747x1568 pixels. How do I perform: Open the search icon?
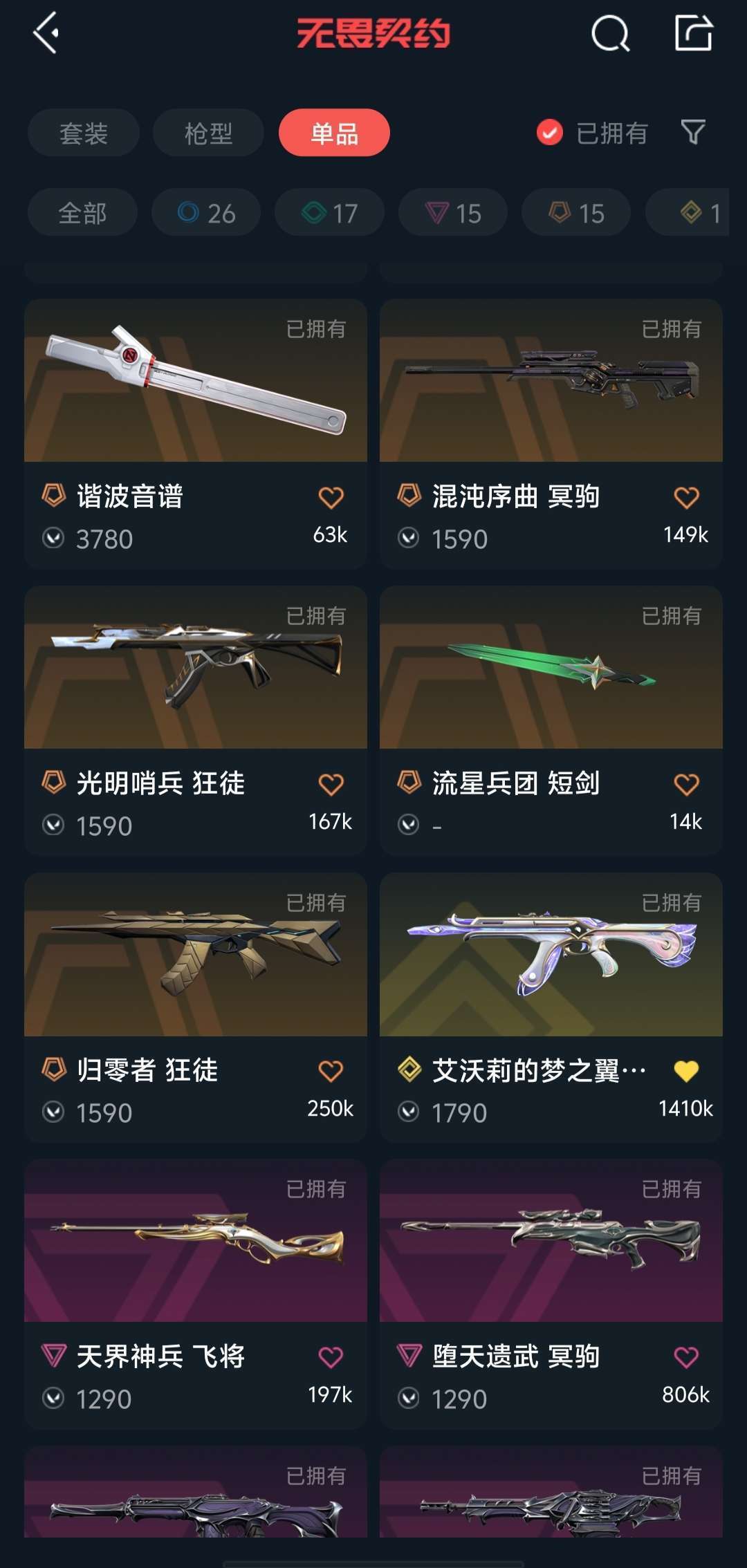610,33
